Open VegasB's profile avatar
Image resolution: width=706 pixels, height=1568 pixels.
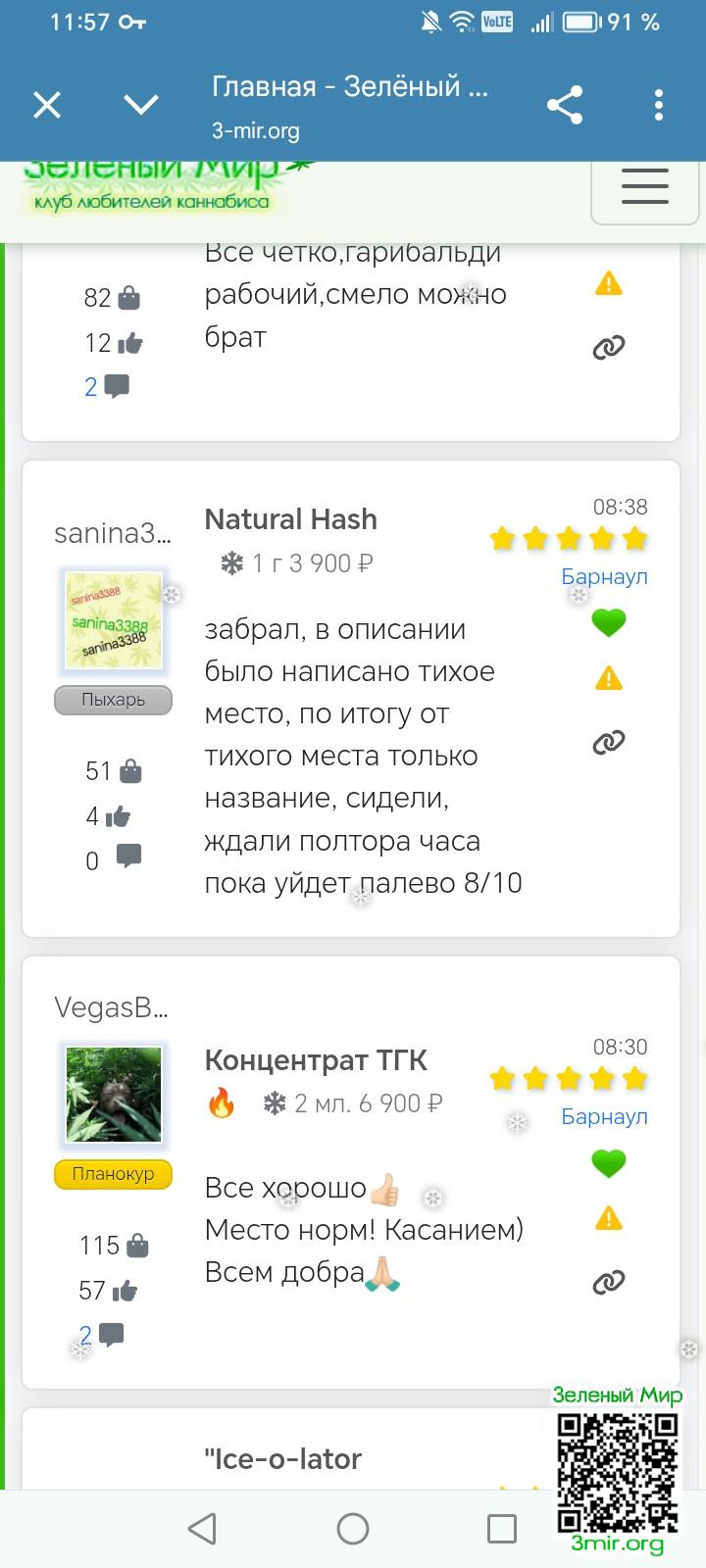click(x=113, y=1095)
